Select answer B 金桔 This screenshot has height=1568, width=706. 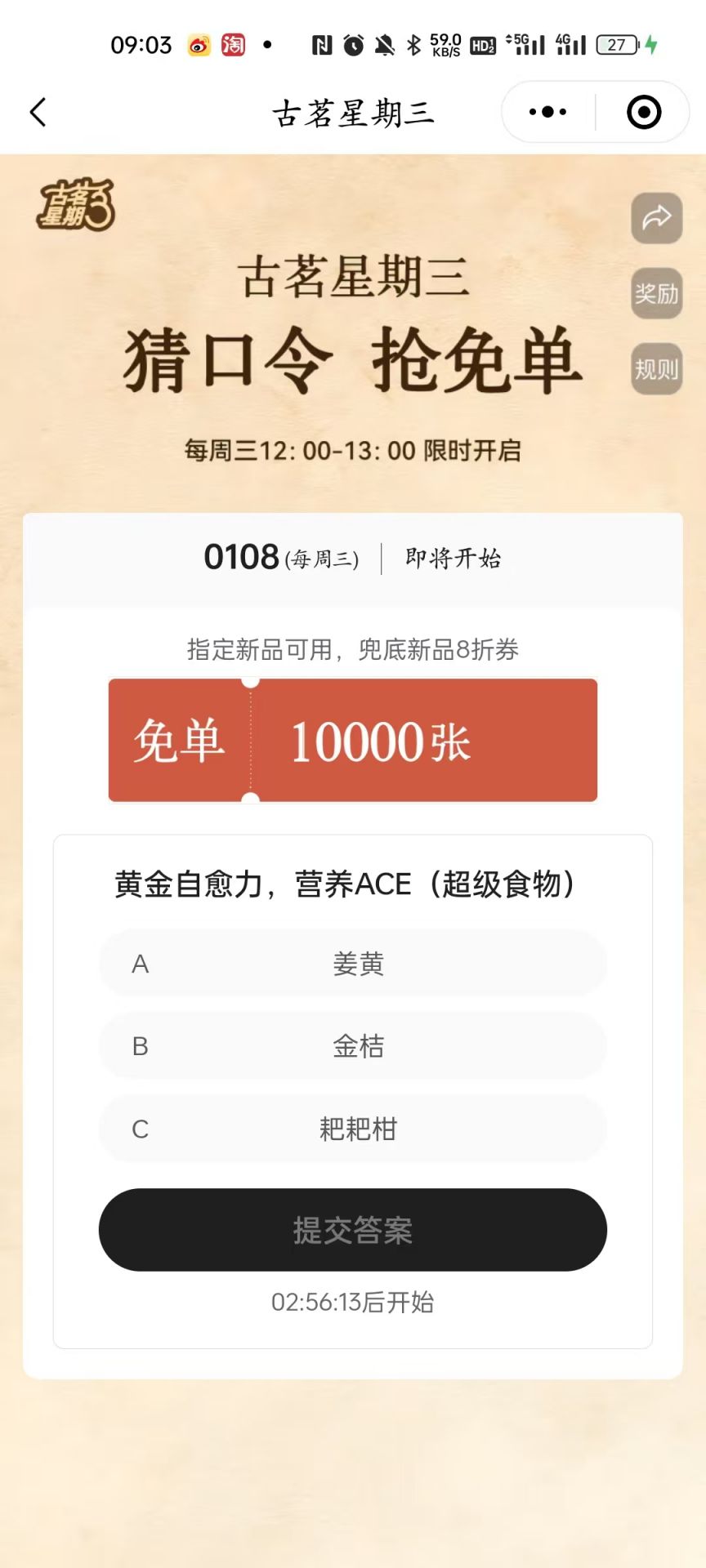pyautogui.click(x=352, y=1047)
